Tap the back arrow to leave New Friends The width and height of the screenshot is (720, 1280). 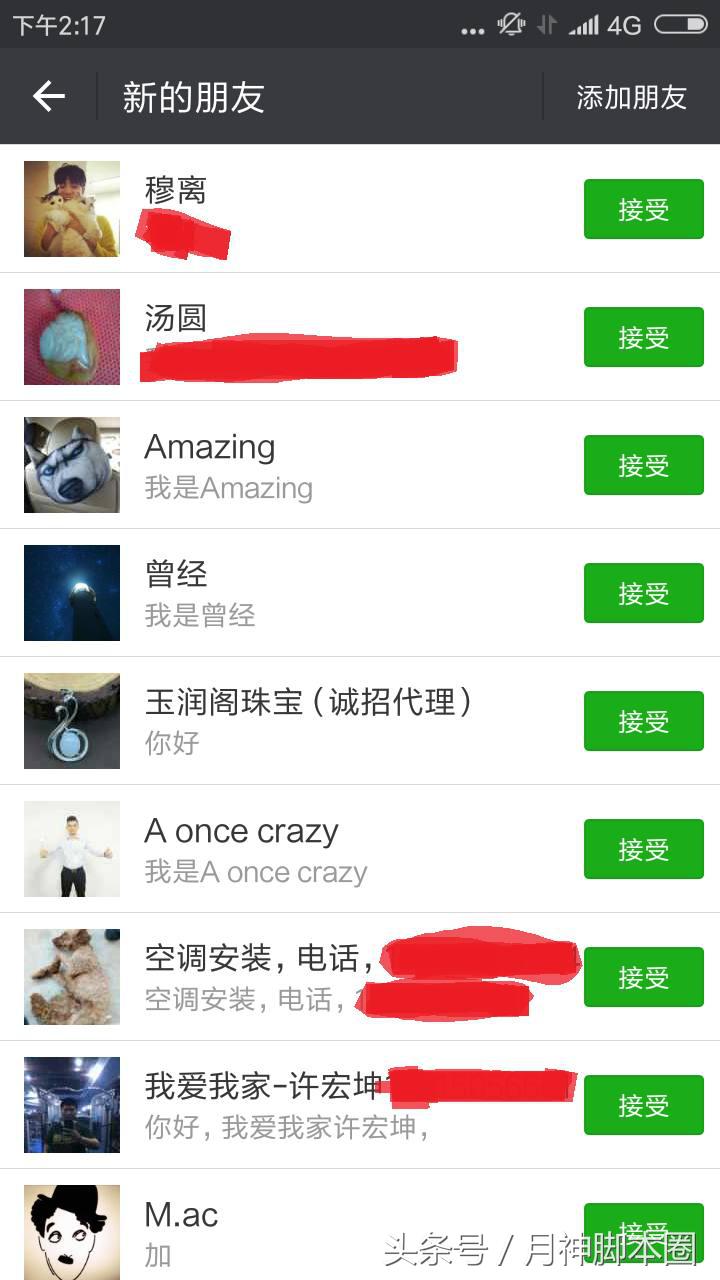pyautogui.click(x=47, y=97)
